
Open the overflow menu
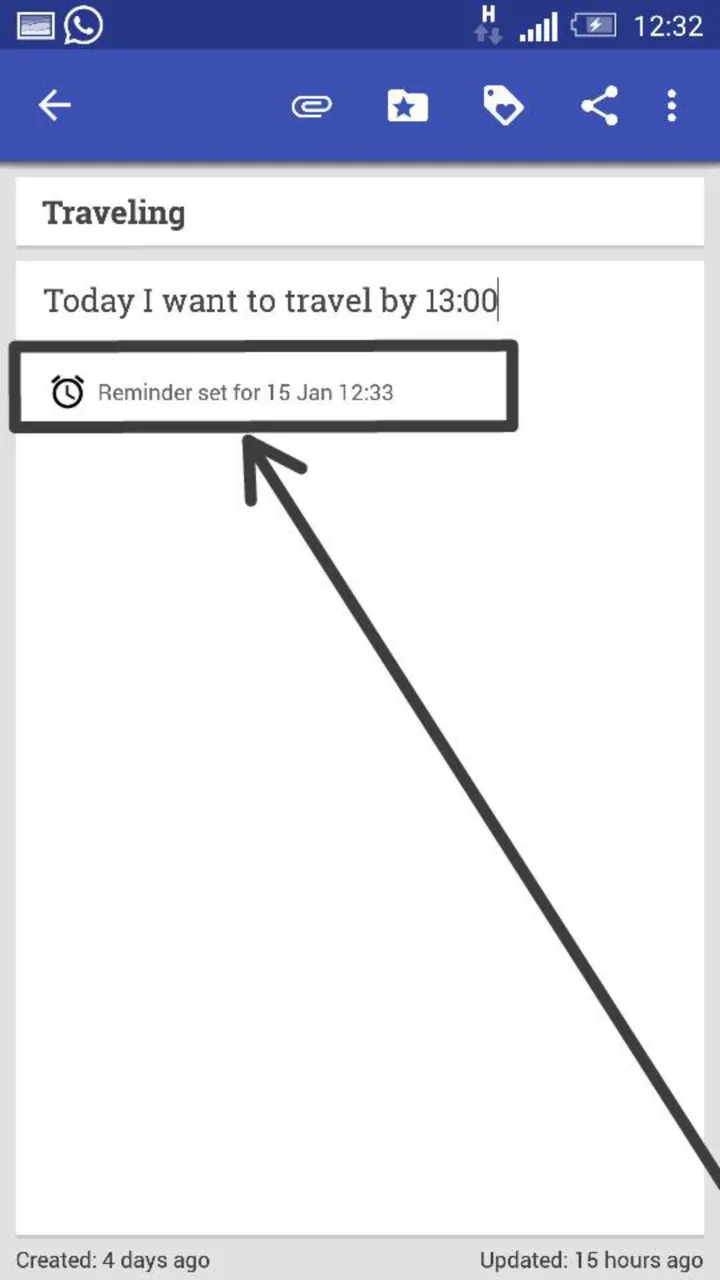(672, 105)
